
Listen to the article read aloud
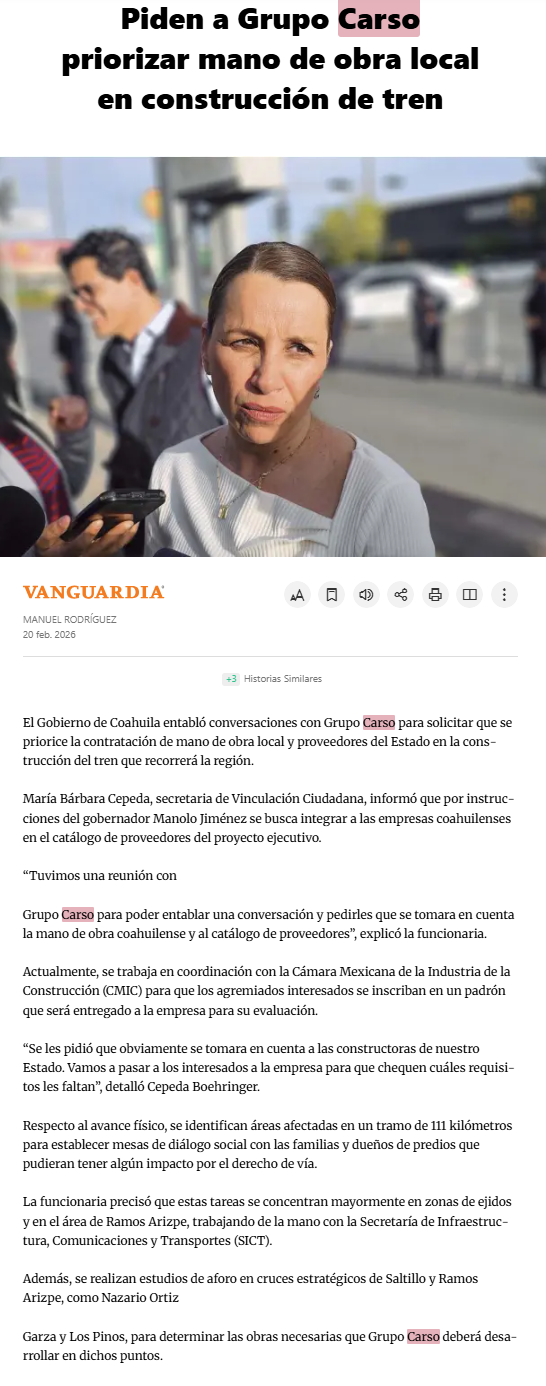click(366, 595)
